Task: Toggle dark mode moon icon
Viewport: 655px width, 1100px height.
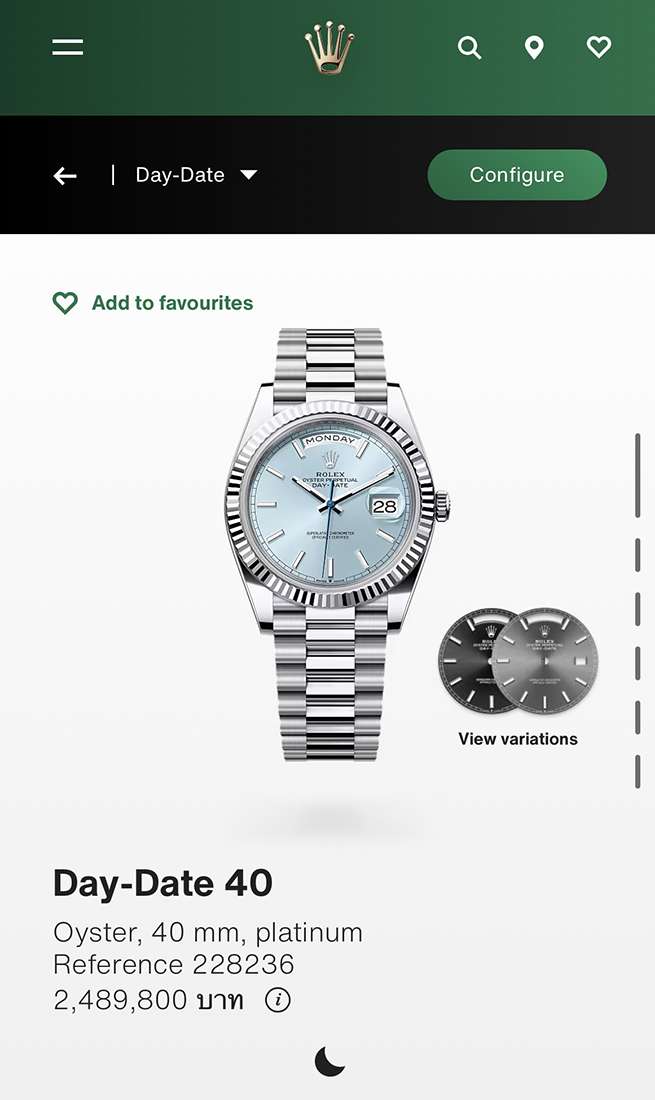Action: click(x=329, y=1061)
